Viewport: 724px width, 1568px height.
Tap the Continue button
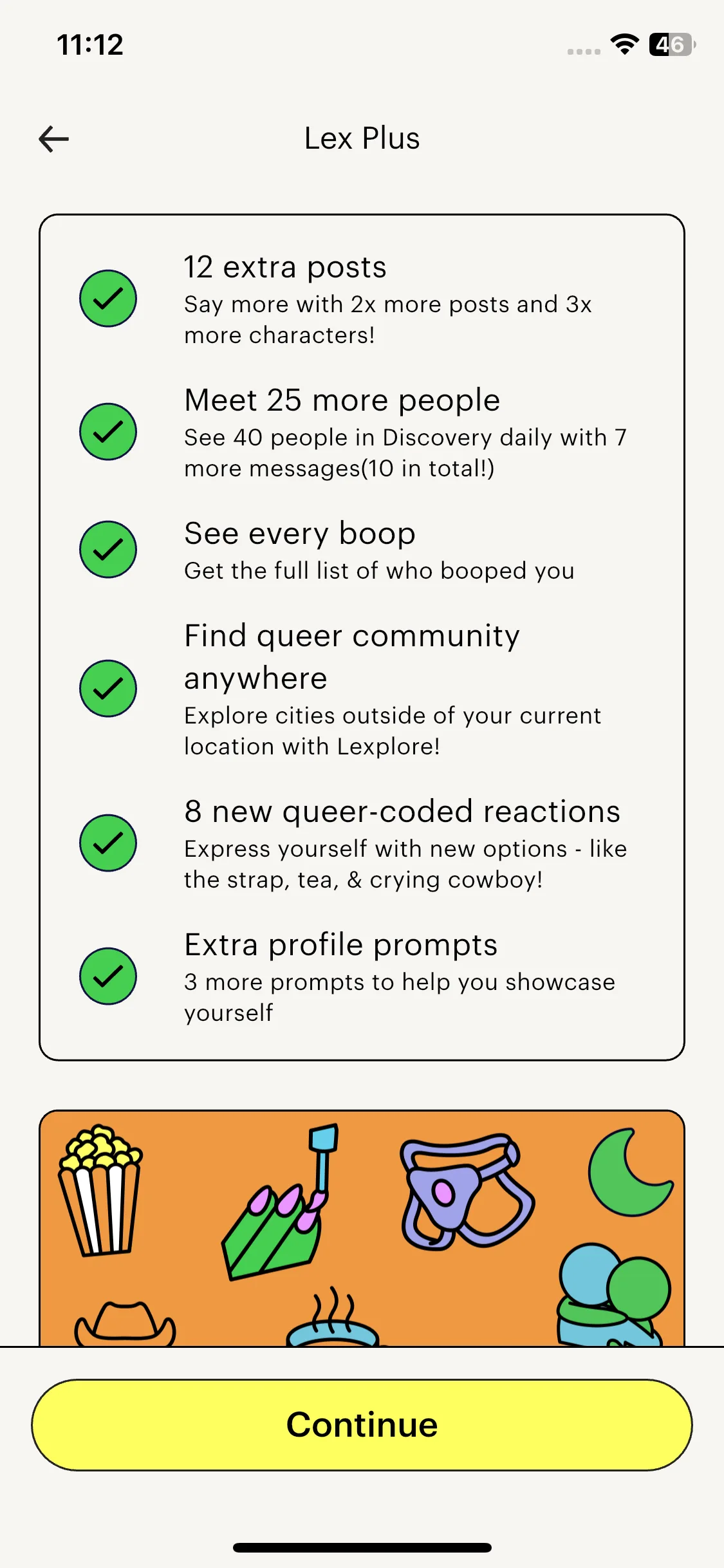tap(362, 1424)
